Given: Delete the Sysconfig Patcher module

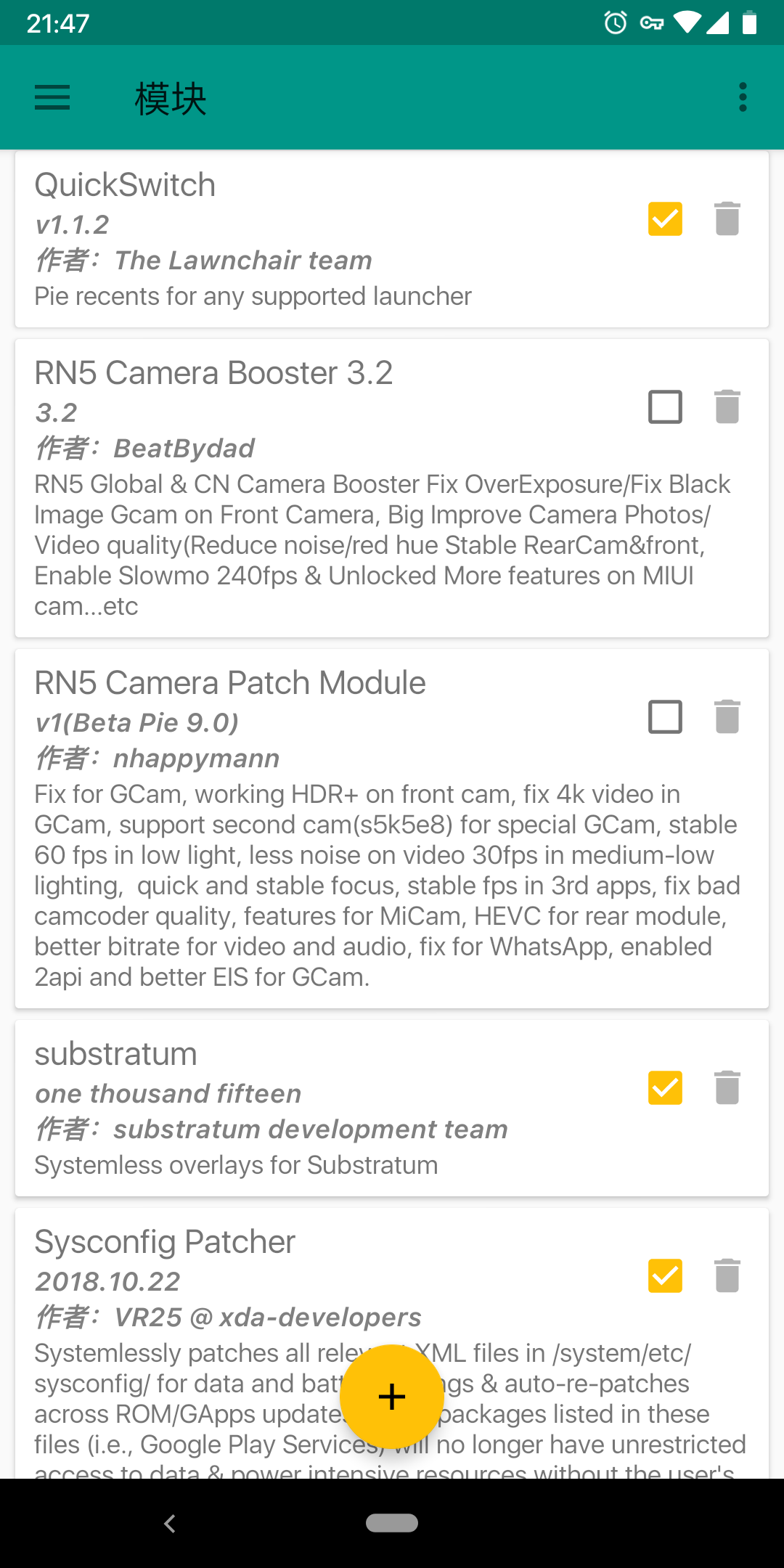Looking at the screenshot, I should tap(727, 1275).
